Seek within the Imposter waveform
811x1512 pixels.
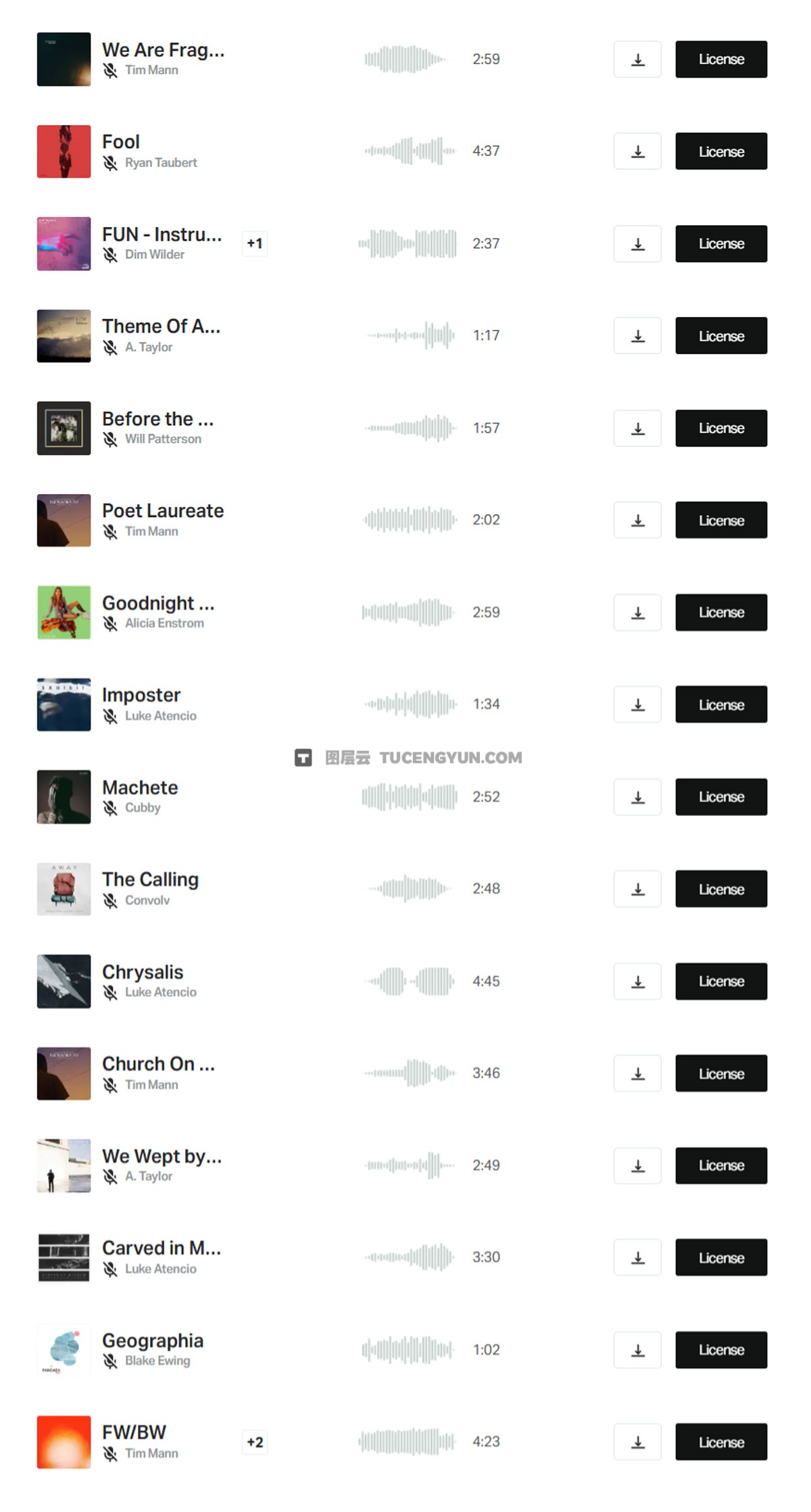coord(410,704)
